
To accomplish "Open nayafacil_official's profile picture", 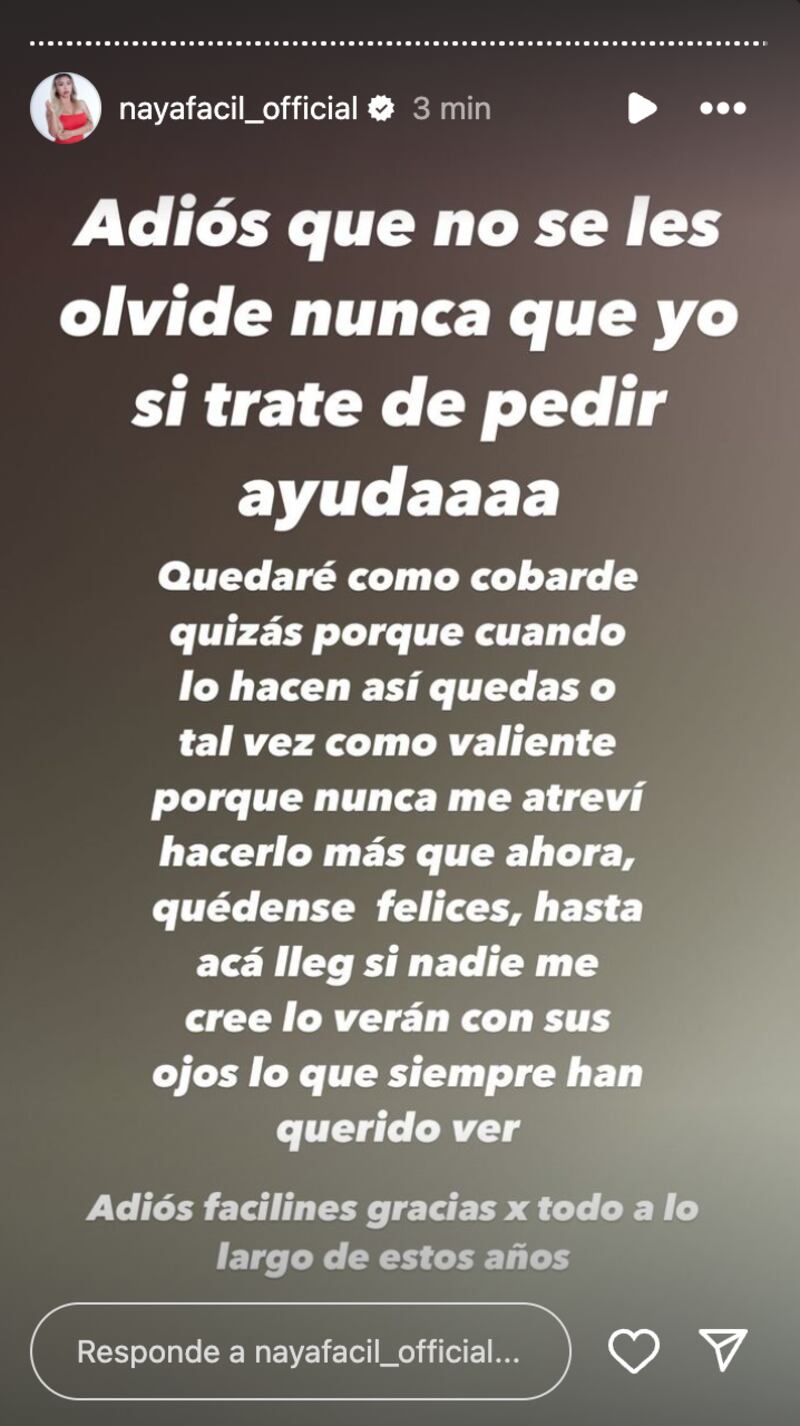I will pos(66,108).
